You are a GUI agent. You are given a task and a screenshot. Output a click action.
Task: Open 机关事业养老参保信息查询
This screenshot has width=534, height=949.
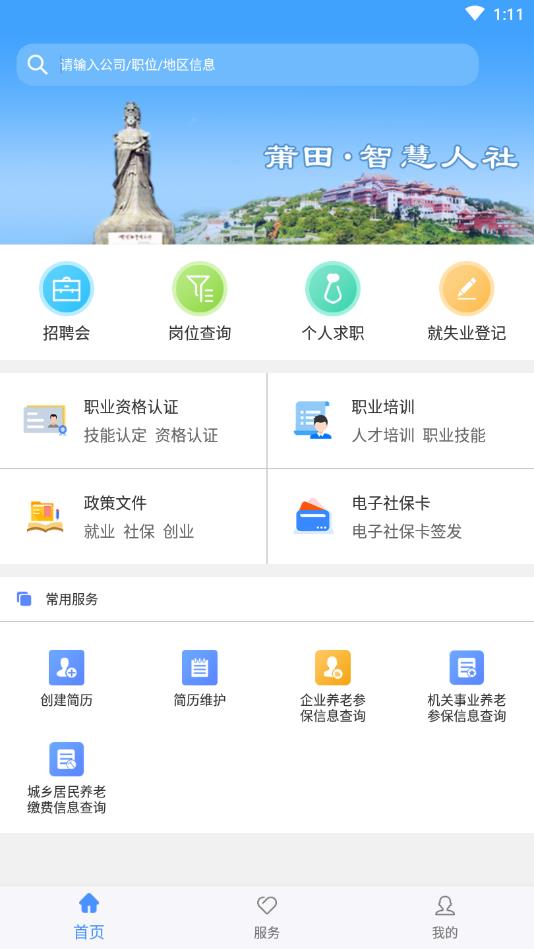(466, 686)
